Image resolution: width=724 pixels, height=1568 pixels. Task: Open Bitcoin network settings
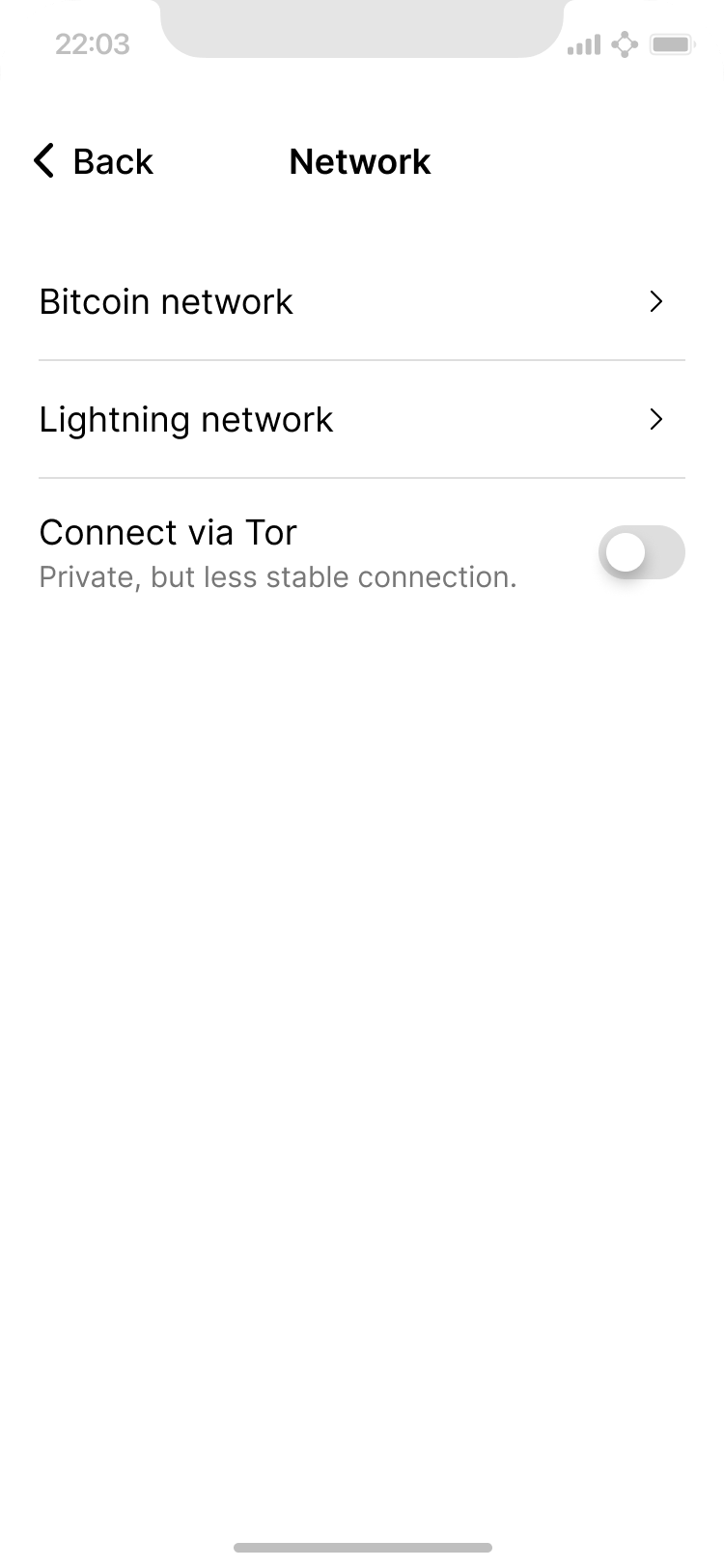[361, 302]
